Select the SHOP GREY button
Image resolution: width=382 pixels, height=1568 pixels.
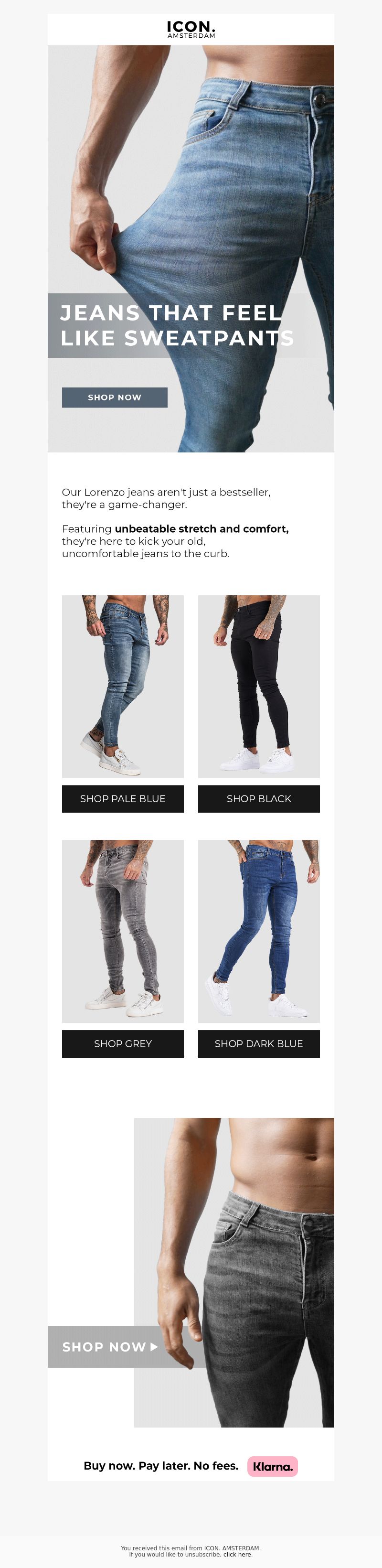(123, 1043)
